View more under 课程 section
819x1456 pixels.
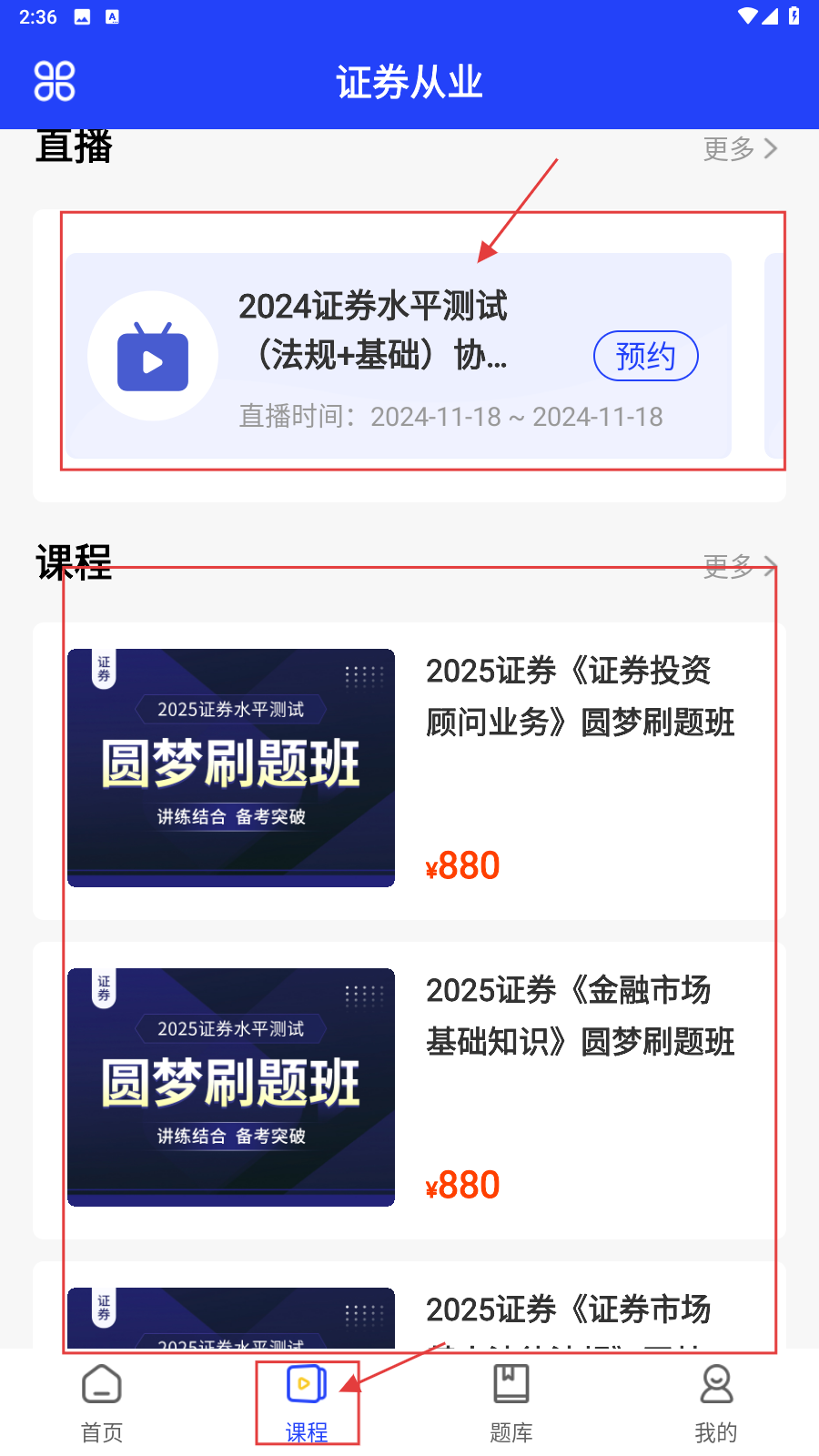click(x=740, y=566)
